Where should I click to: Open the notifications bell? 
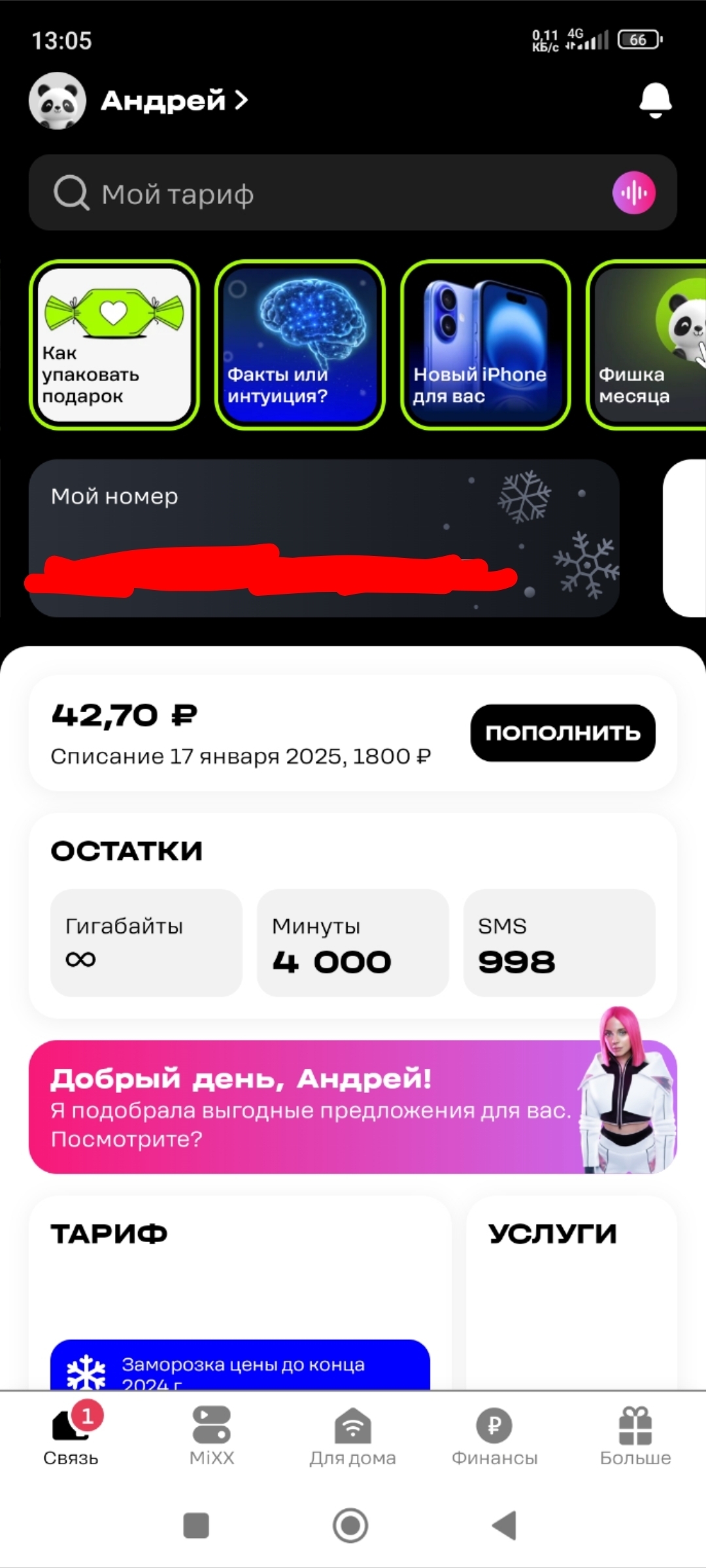(655, 101)
